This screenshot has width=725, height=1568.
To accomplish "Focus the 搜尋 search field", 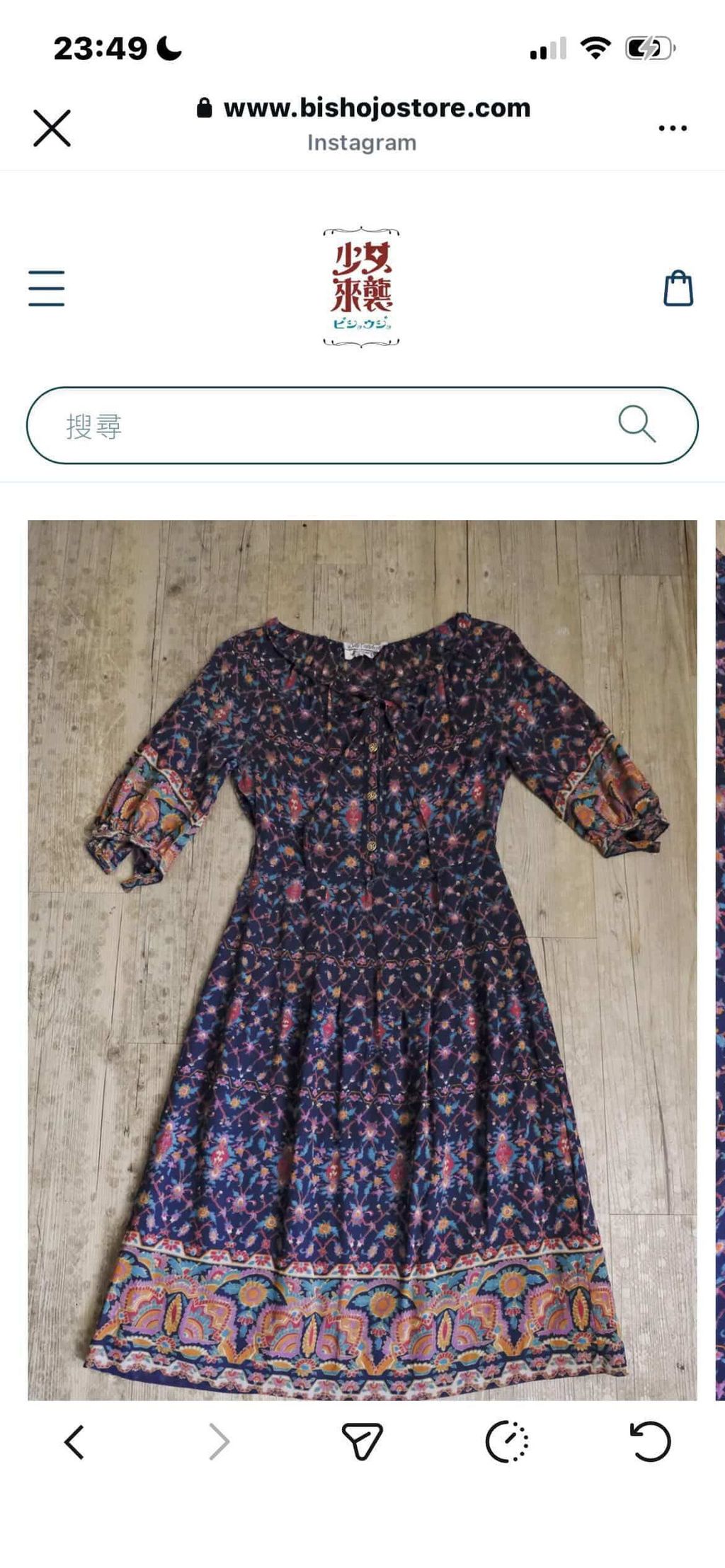I will tap(362, 425).
